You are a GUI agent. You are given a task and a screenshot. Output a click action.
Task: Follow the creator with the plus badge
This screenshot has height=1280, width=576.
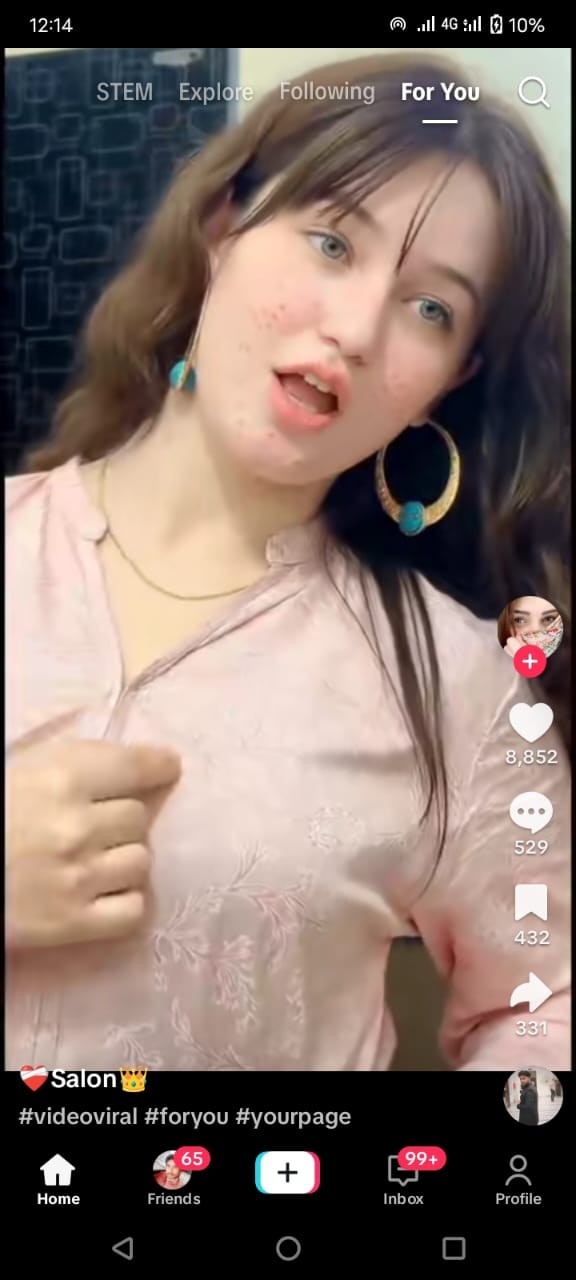(x=530, y=661)
